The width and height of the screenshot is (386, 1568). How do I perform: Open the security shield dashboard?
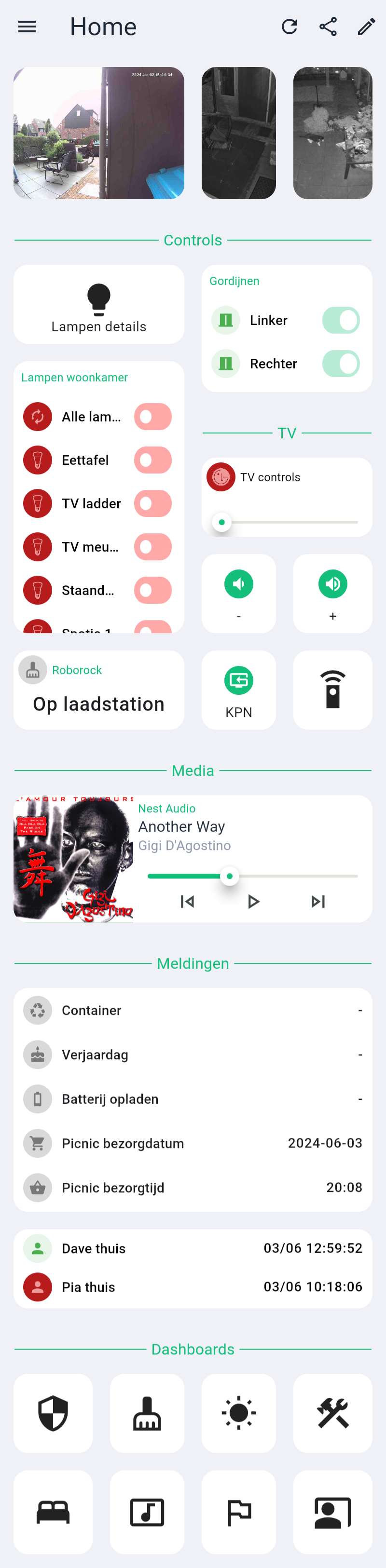tap(53, 1413)
